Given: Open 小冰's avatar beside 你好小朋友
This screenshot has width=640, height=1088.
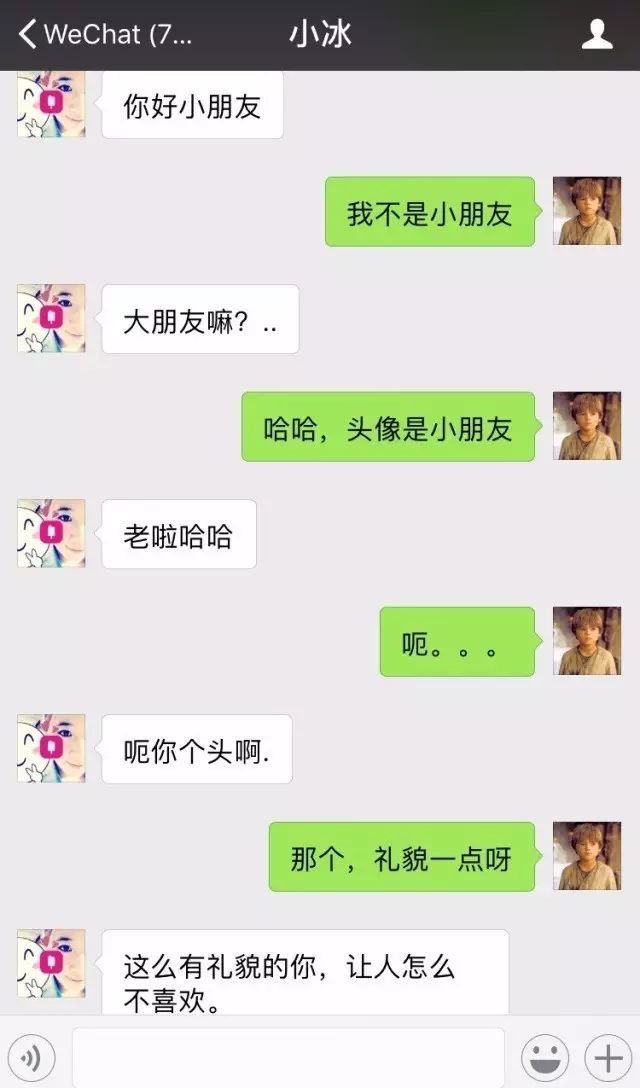Looking at the screenshot, I should [x=51, y=104].
